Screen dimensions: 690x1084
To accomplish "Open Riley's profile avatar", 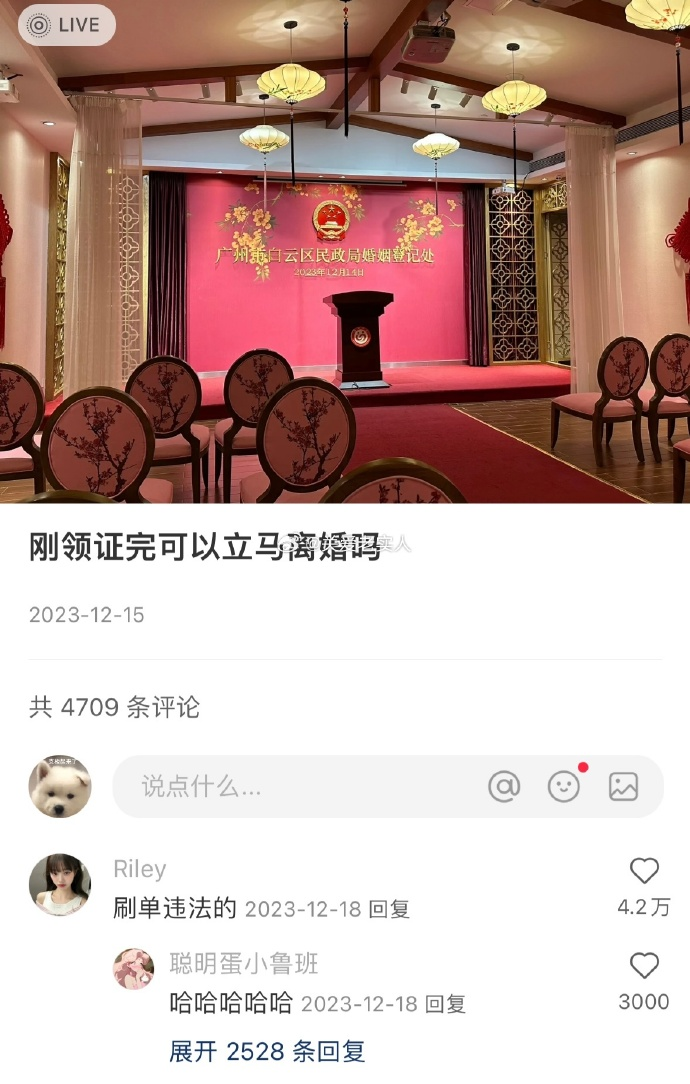I will pos(60,884).
